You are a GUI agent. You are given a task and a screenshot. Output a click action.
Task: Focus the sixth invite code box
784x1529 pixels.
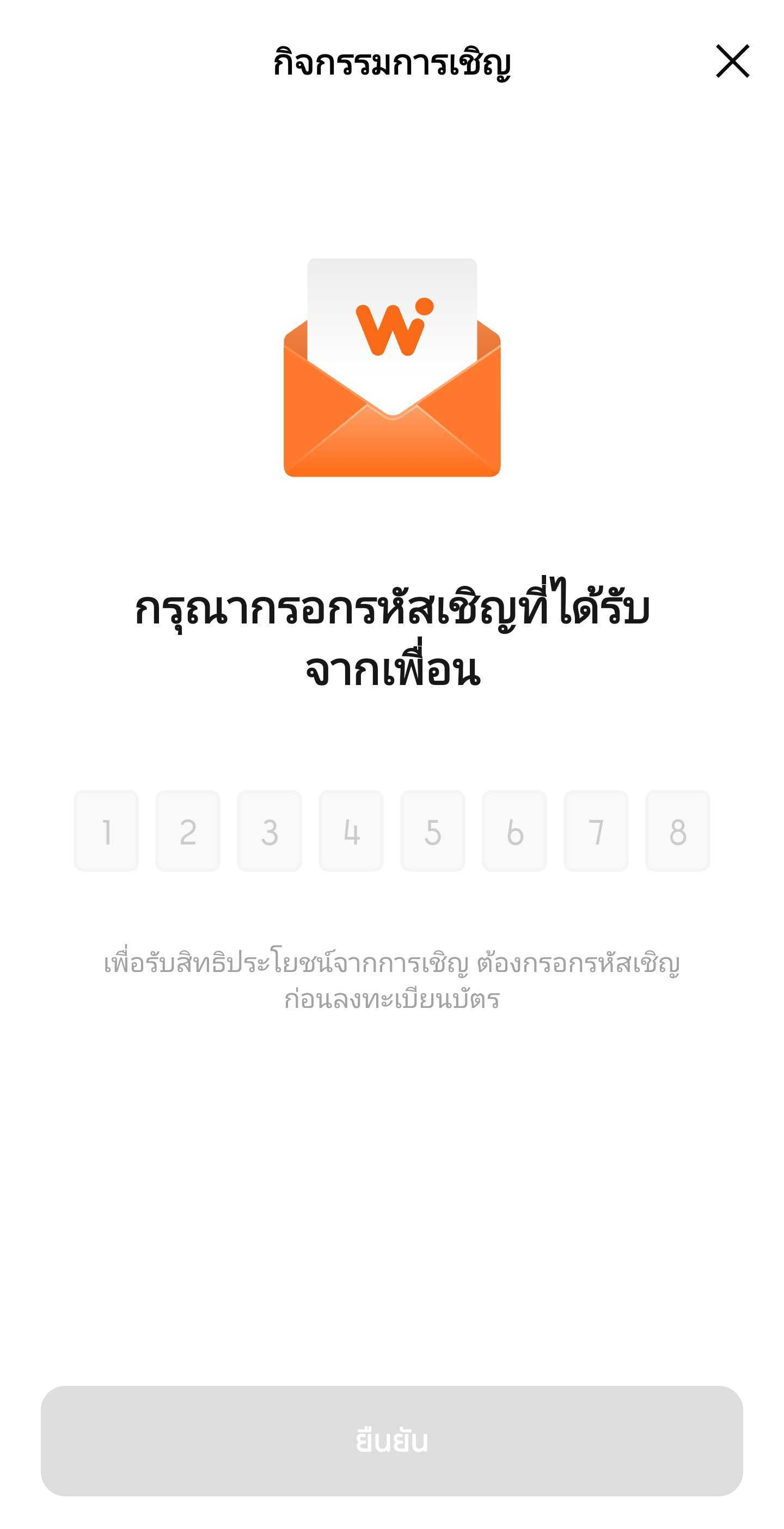coord(514,830)
